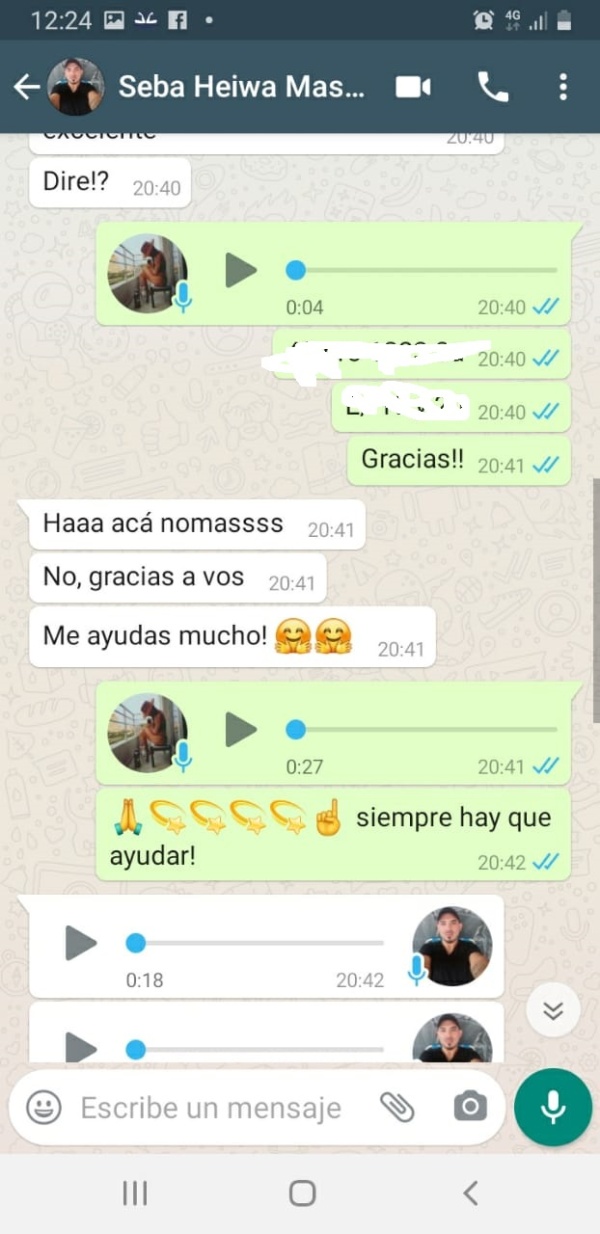600x1234 pixels.
Task: Open the camera from the message bar
Action: [470, 1107]
